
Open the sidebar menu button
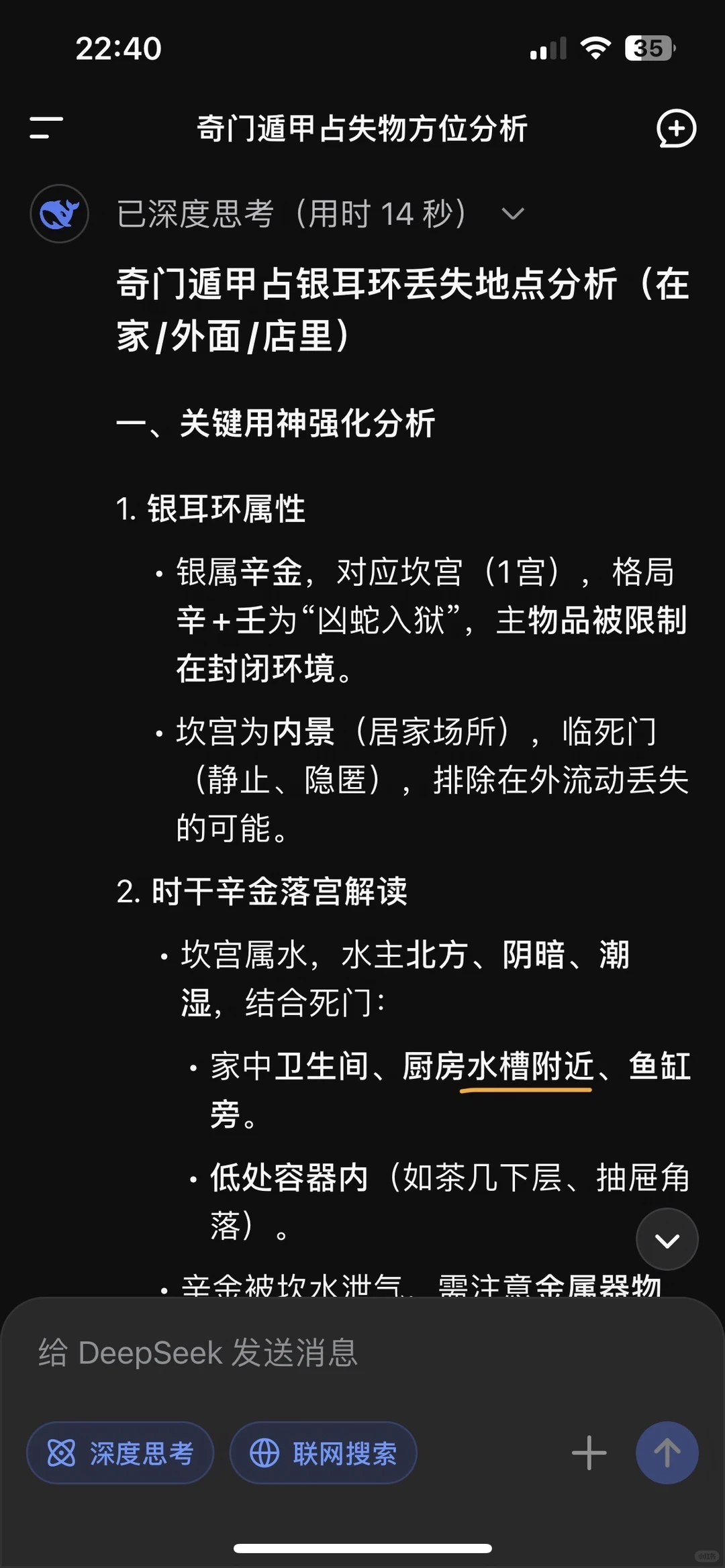click(46, 127)
